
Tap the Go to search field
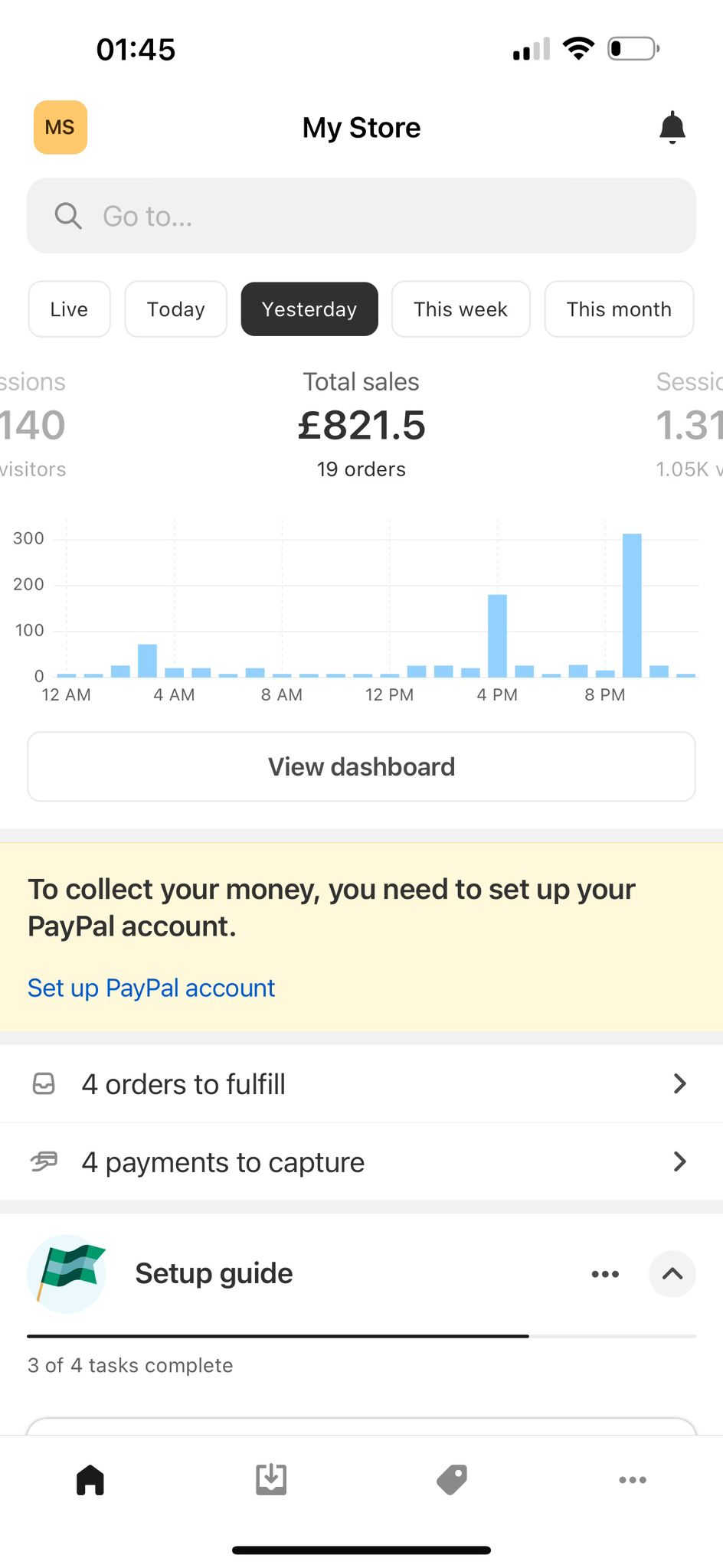coord(361,216)
